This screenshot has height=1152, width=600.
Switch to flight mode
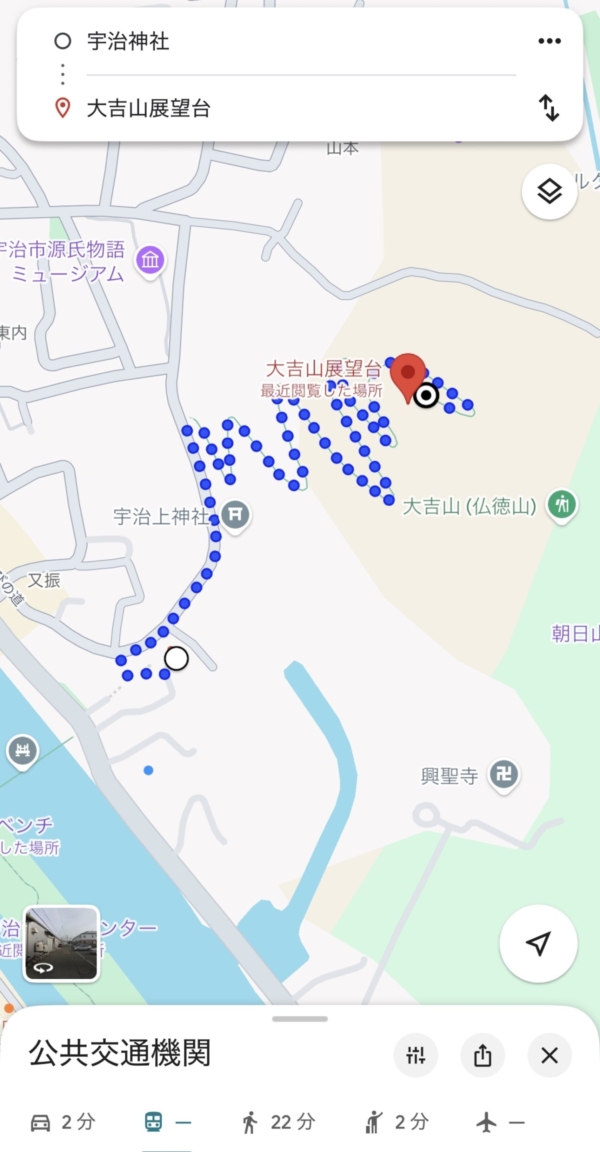(500, 1122)
